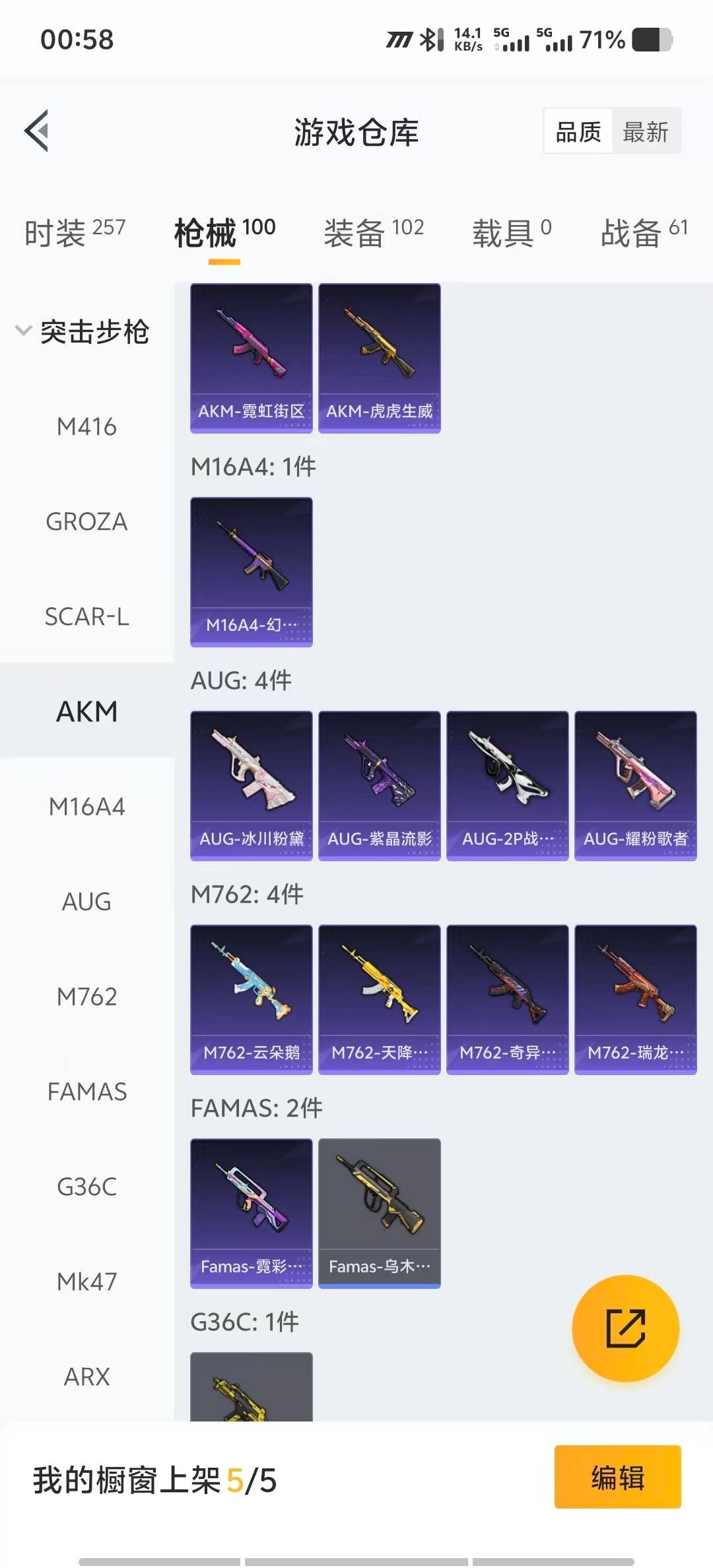Open the Famas-乌木 skin tile
This screenshot has height=1568, width=713.
[379, 1213]
